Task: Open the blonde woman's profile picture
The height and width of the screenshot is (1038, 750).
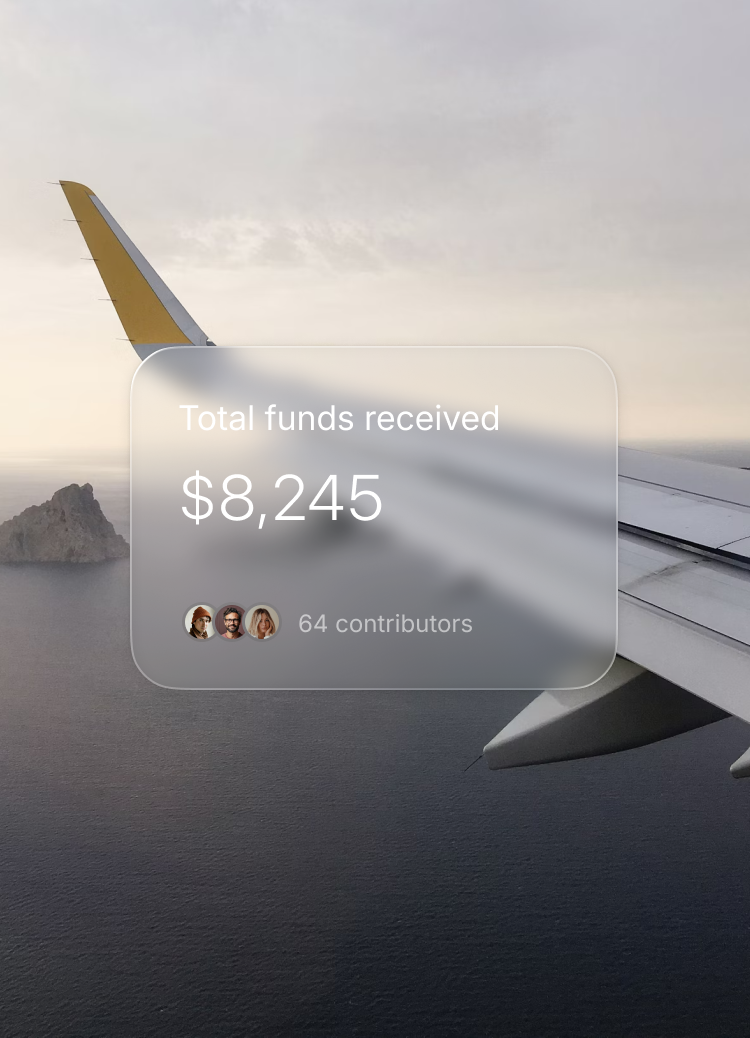Action: coord(262,622)
